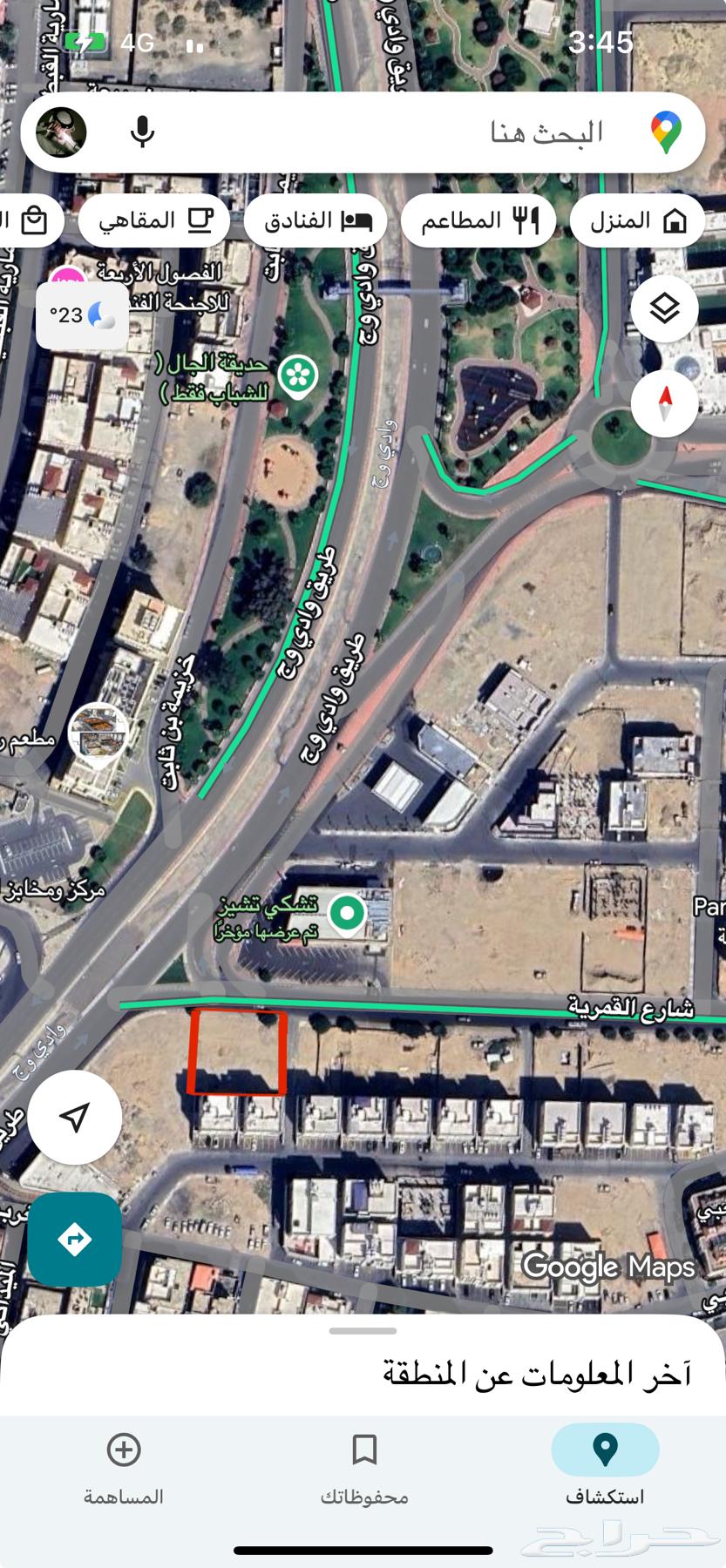Filter by Cafes (المقاهي) chip
Image resolution: width=726 pixels, height=1568 pixels.
click(x=154, y=221)
